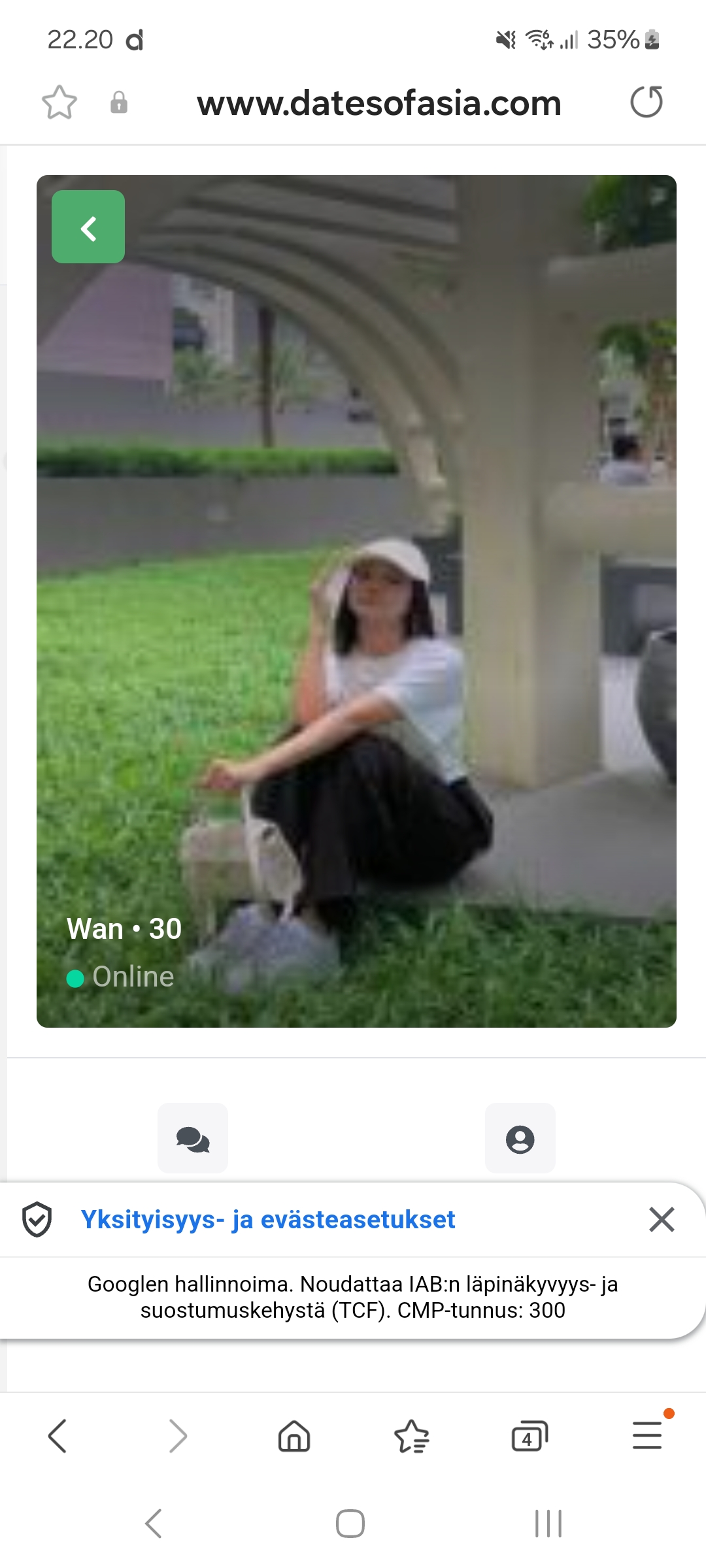Open the browser hamburger menu

[x=647, y=1436]
